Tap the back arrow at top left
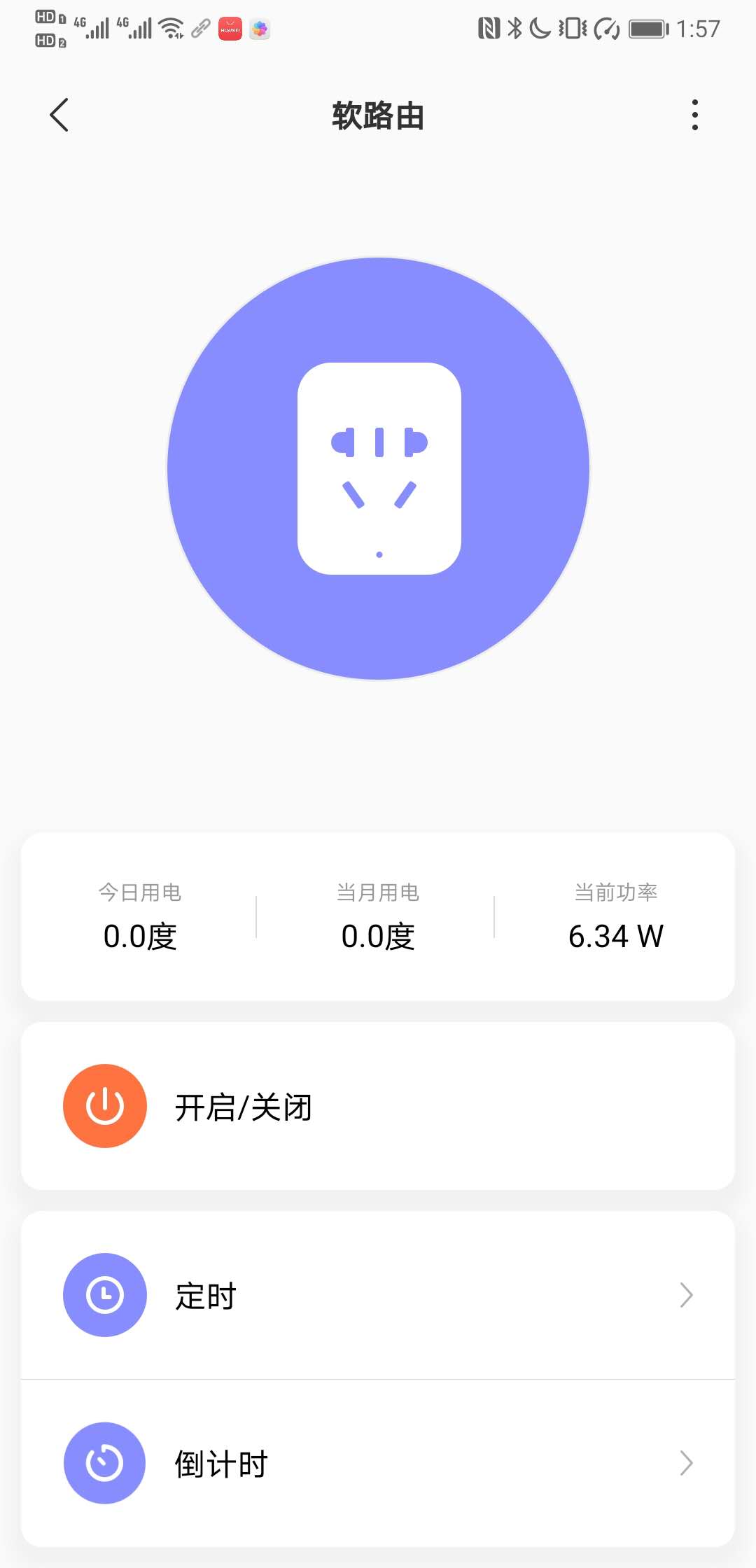 pos(59,115)
